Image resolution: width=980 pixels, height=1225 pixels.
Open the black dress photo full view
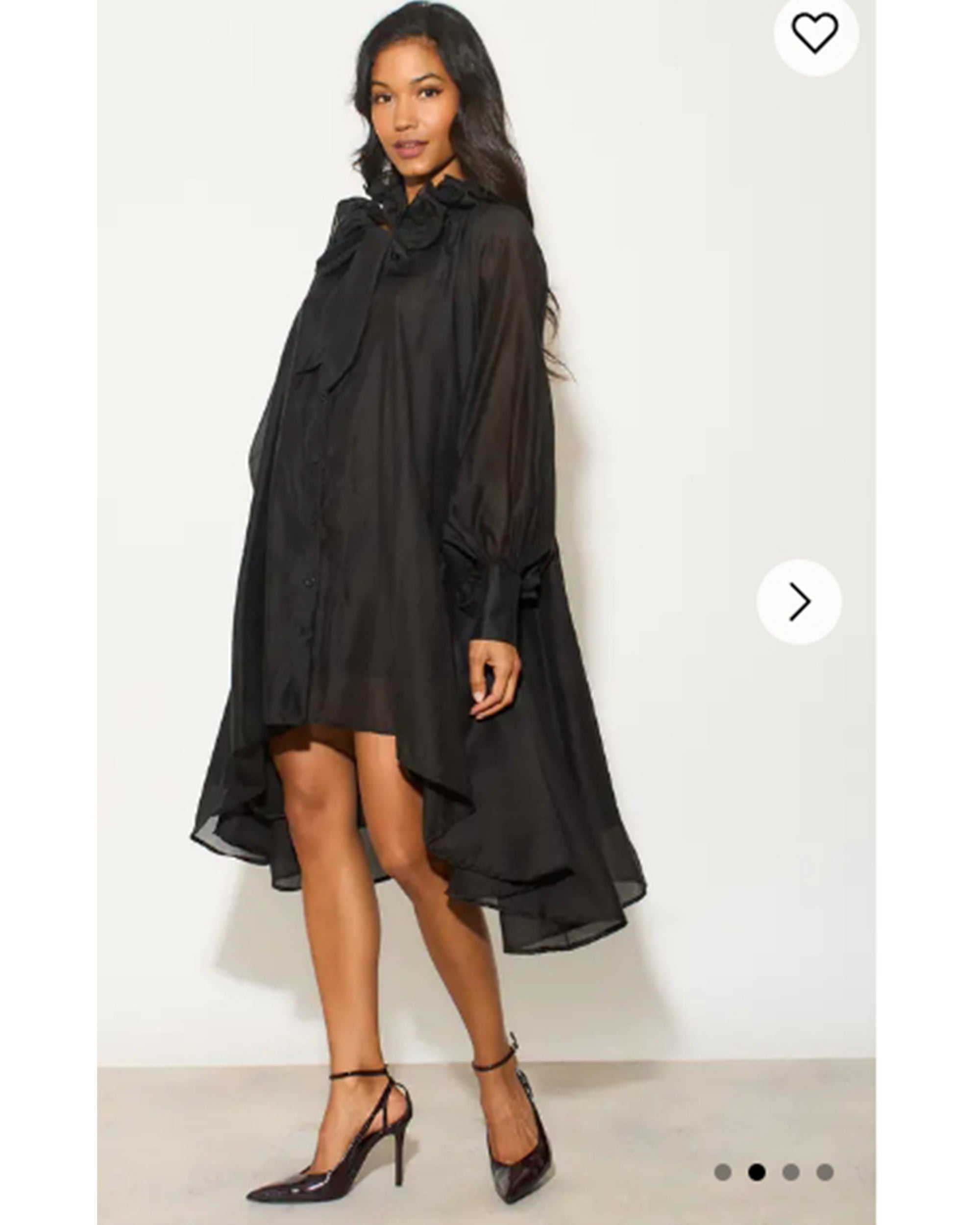(420, 568)
